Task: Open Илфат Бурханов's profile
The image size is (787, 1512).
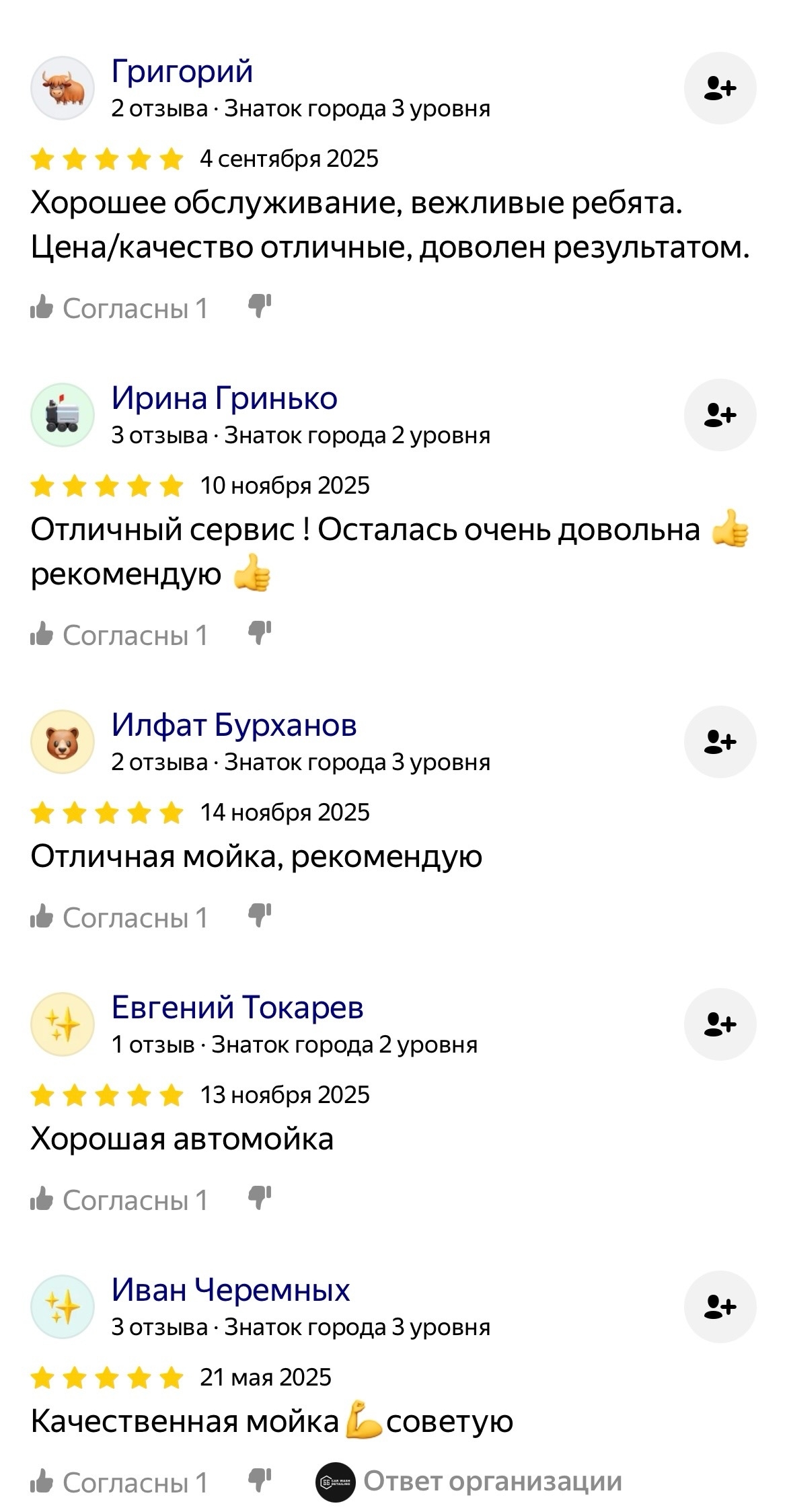Action: [x=233, y=724]
